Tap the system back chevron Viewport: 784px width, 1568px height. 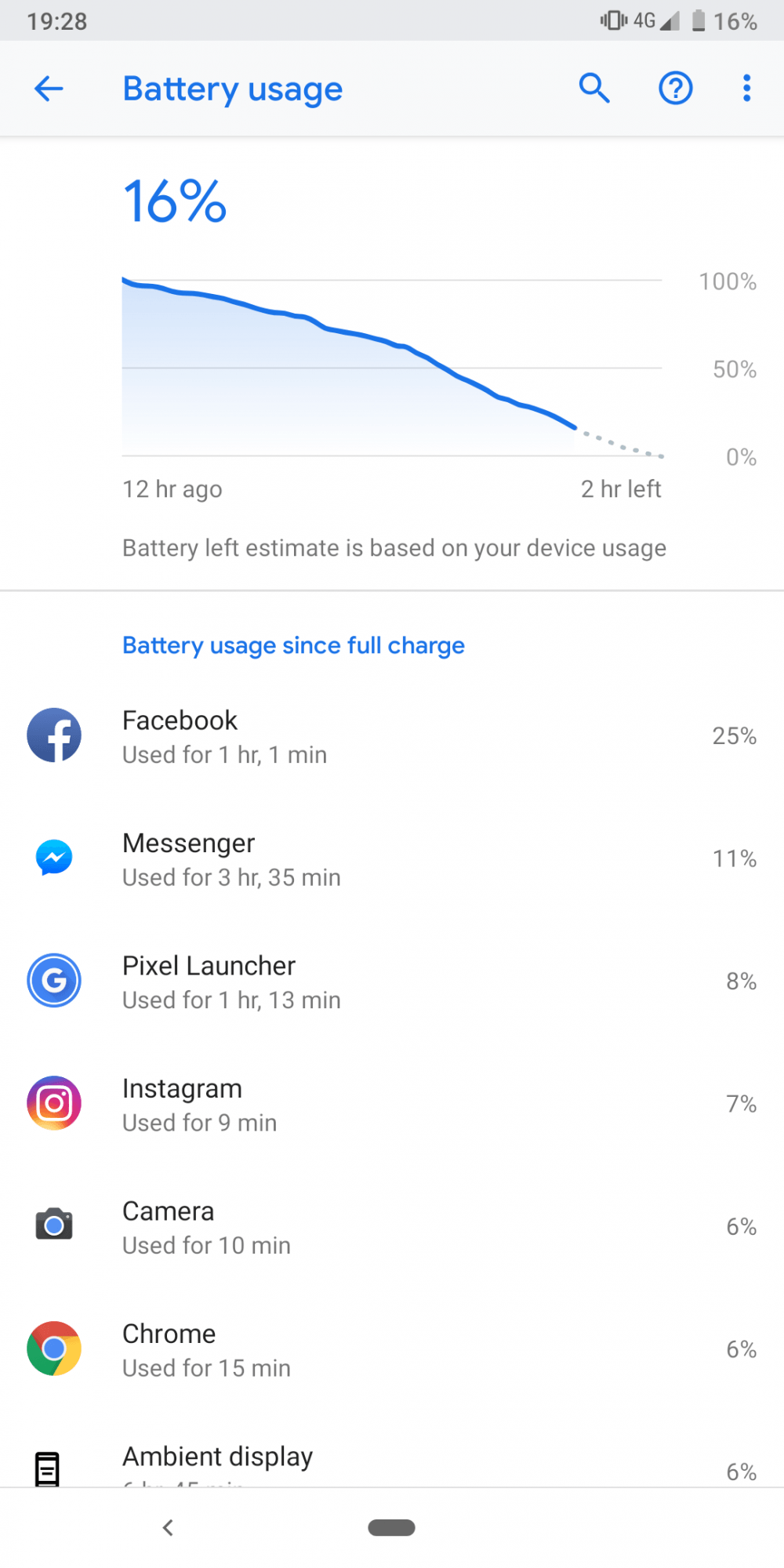tap(168, 1527)
